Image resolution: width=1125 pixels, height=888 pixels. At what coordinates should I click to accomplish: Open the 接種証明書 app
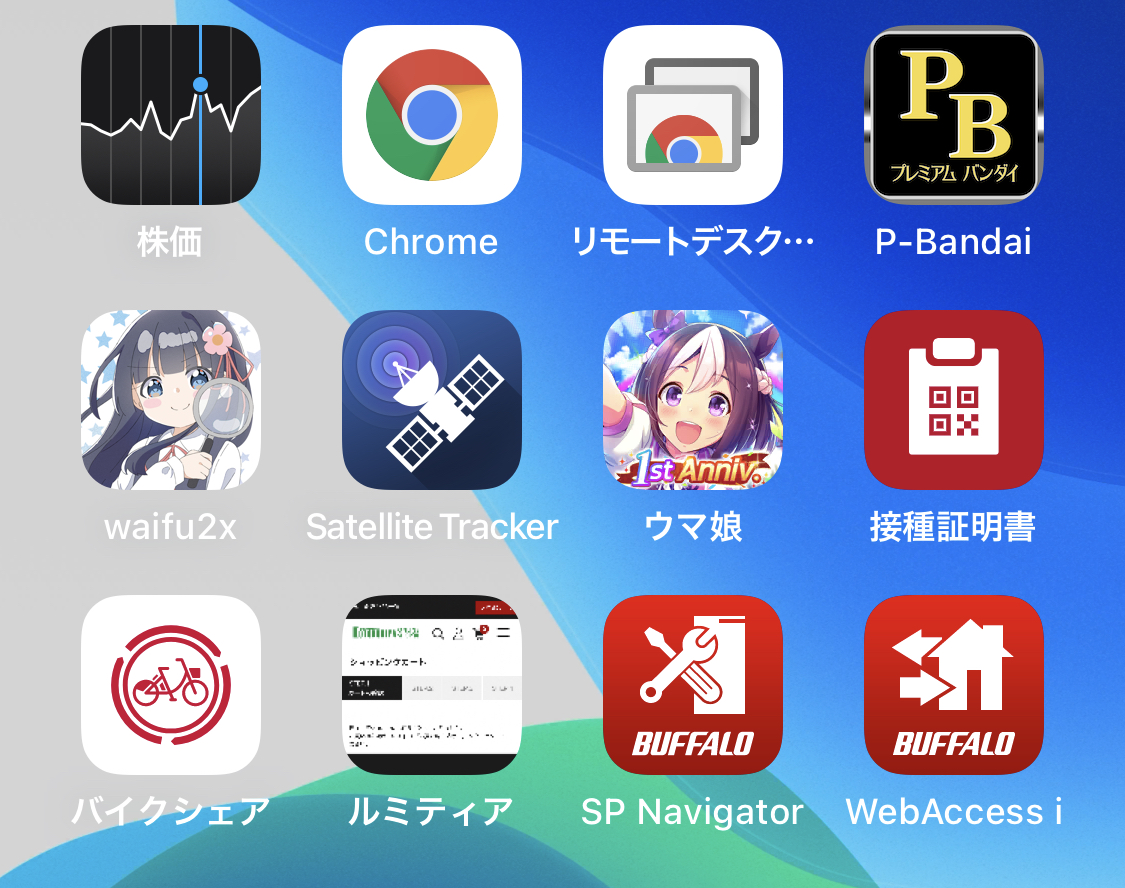tap(954, 400)
